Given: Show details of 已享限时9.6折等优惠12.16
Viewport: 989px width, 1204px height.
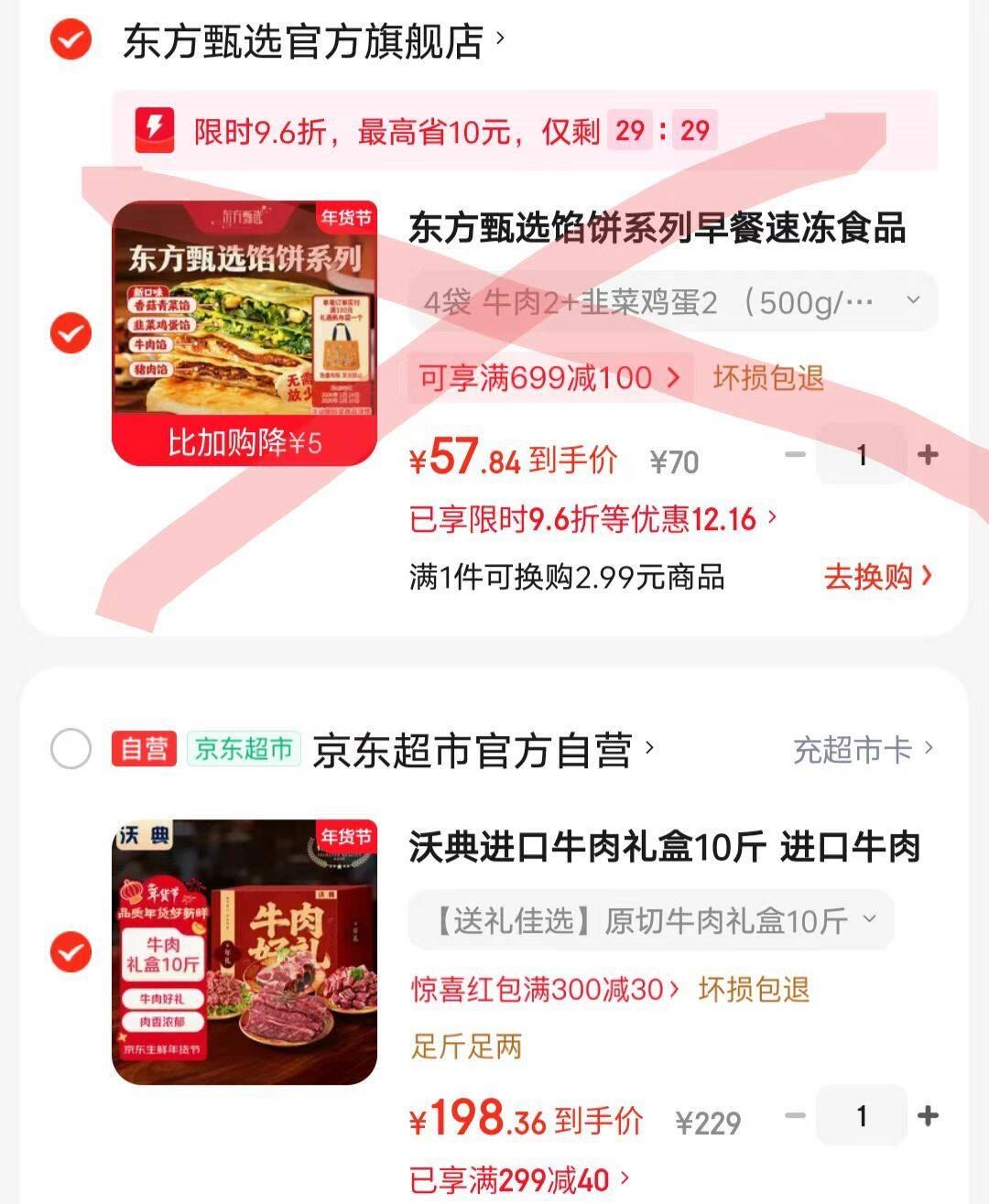Looking at the screenshot, I should click(x=593, y=519).
